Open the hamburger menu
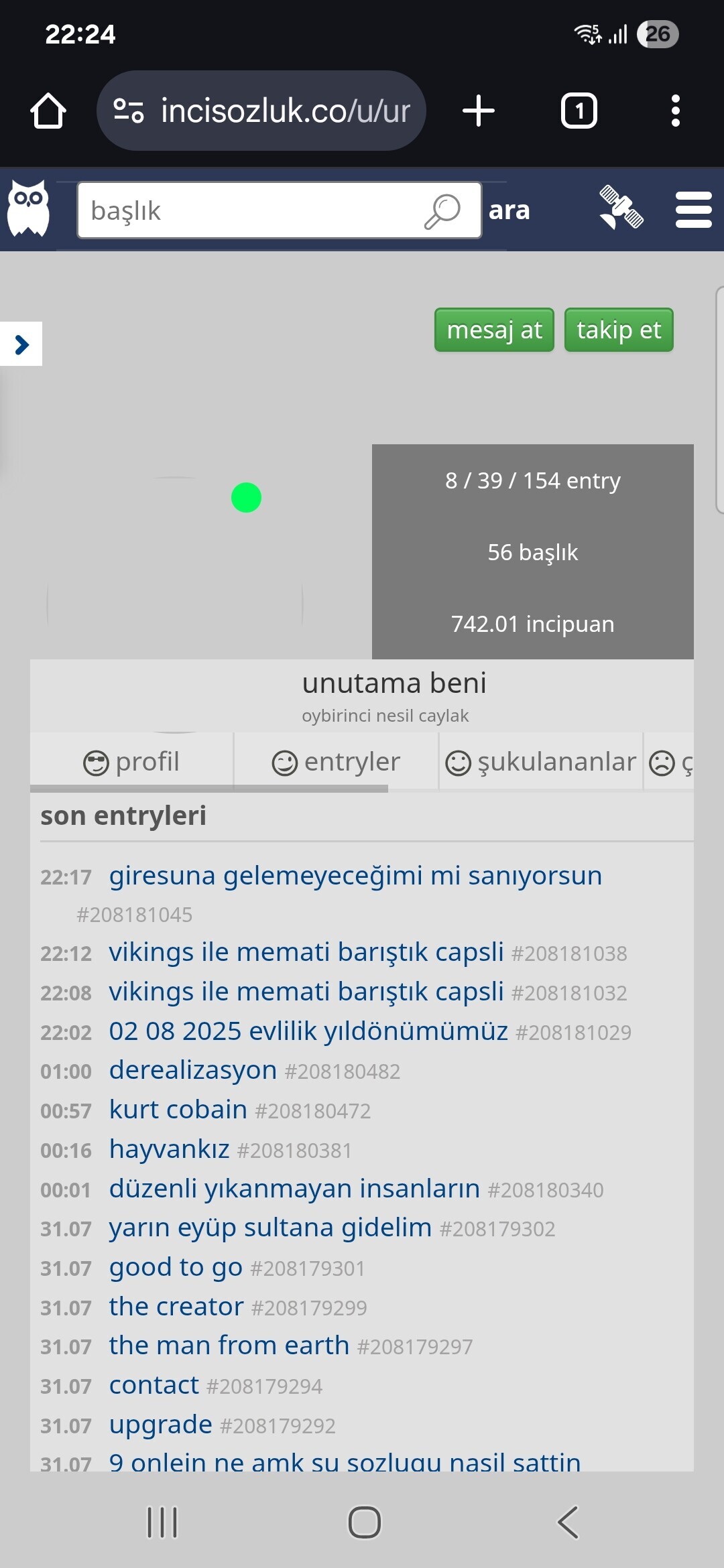Screen dimensions: 724x1568 point(693,210)
